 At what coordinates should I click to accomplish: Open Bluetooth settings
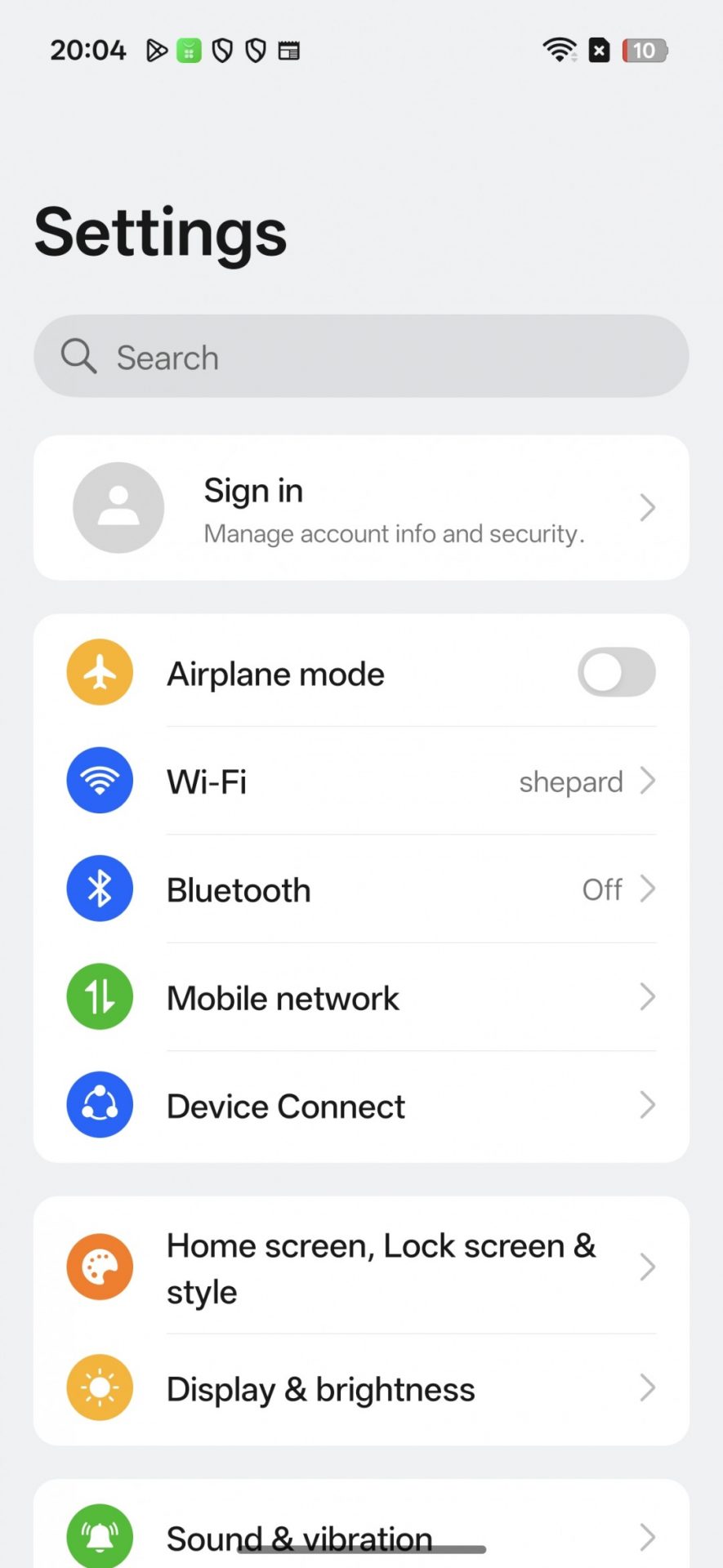[360, 889]
